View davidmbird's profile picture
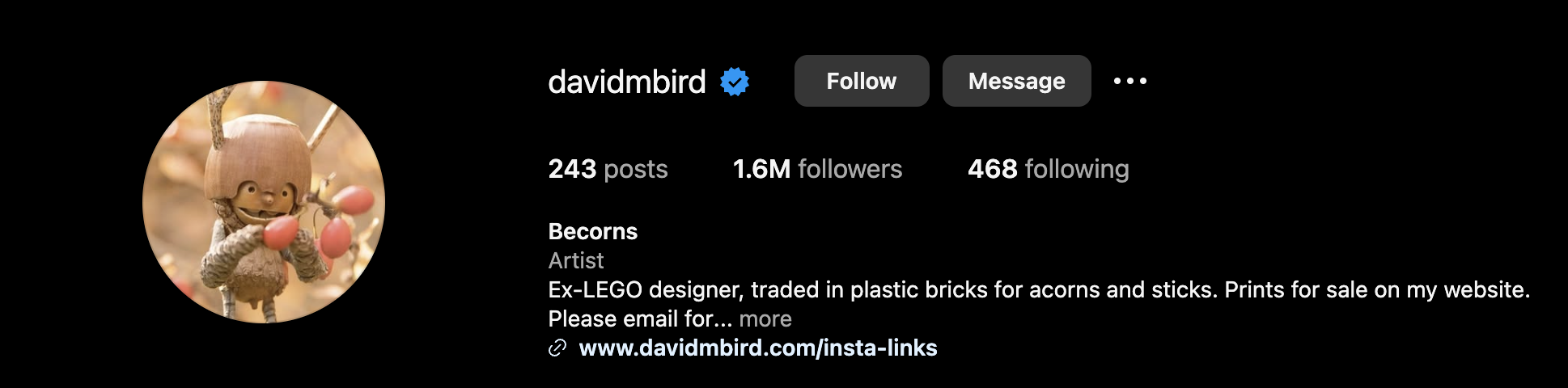Image resolution: width=1568 pixels, height=388 pixels. pos(264,202)
